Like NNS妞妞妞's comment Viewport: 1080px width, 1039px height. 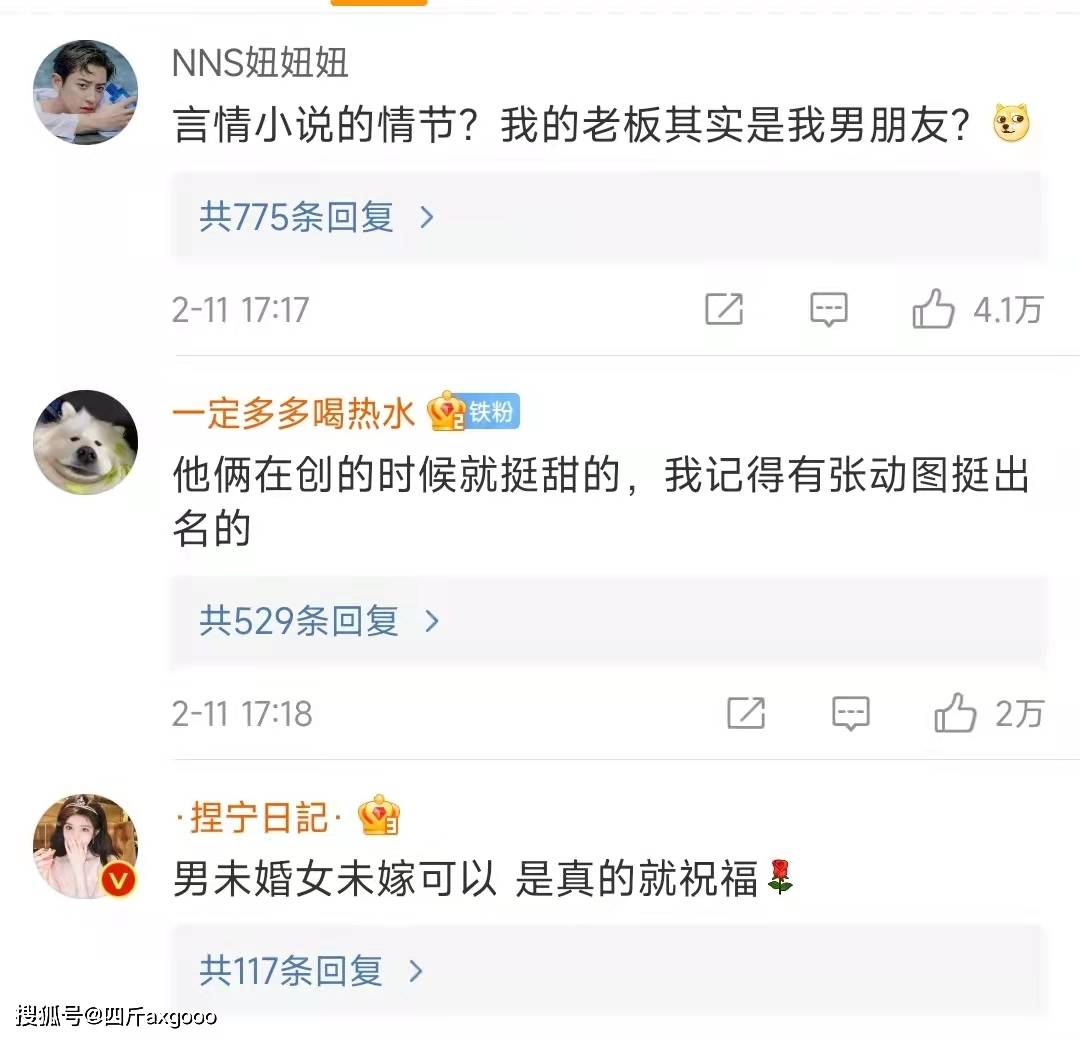(933, 310)
